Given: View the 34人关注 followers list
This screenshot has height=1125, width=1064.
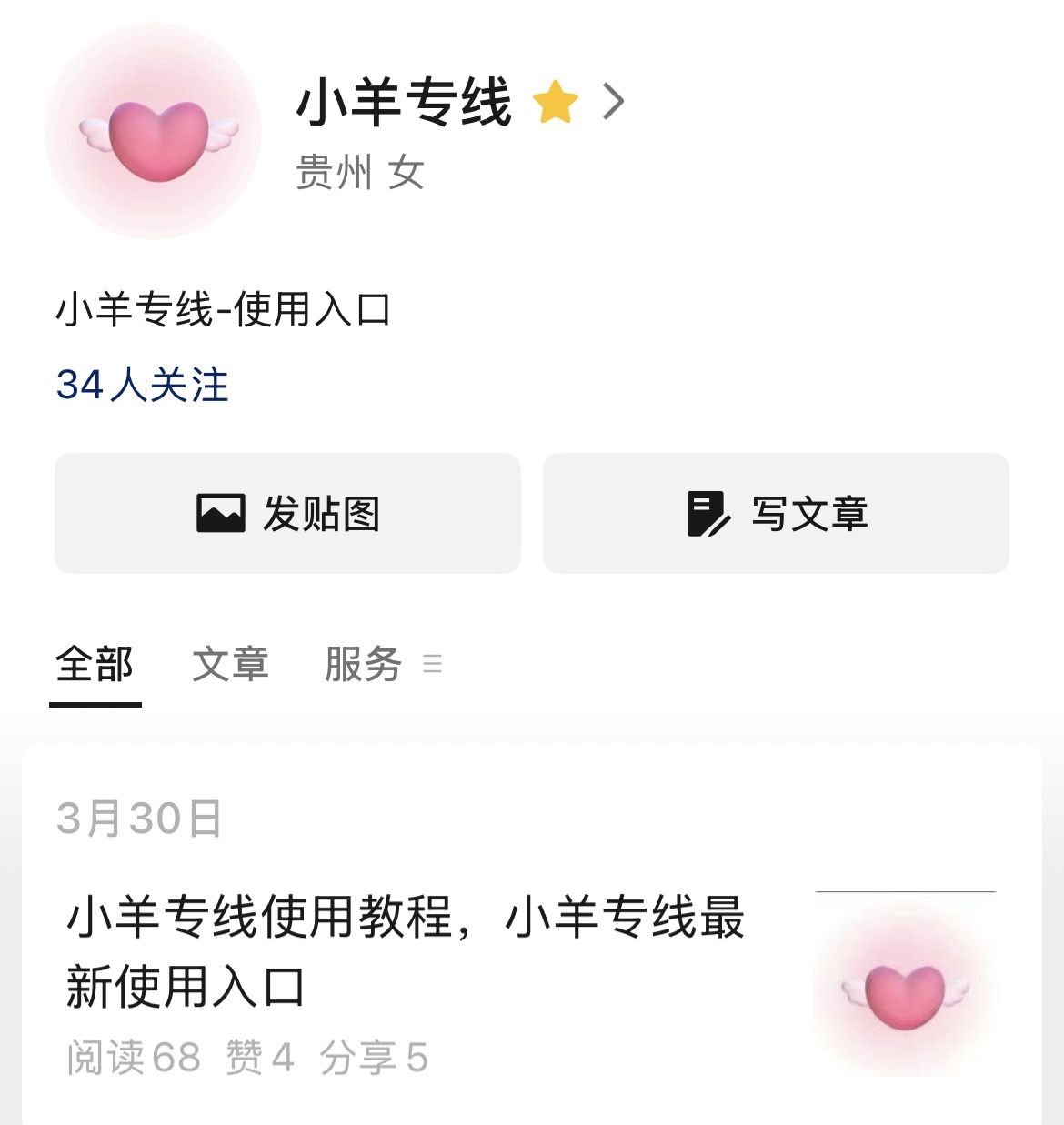Looking at the screenshot, I should tap(142, 385).
